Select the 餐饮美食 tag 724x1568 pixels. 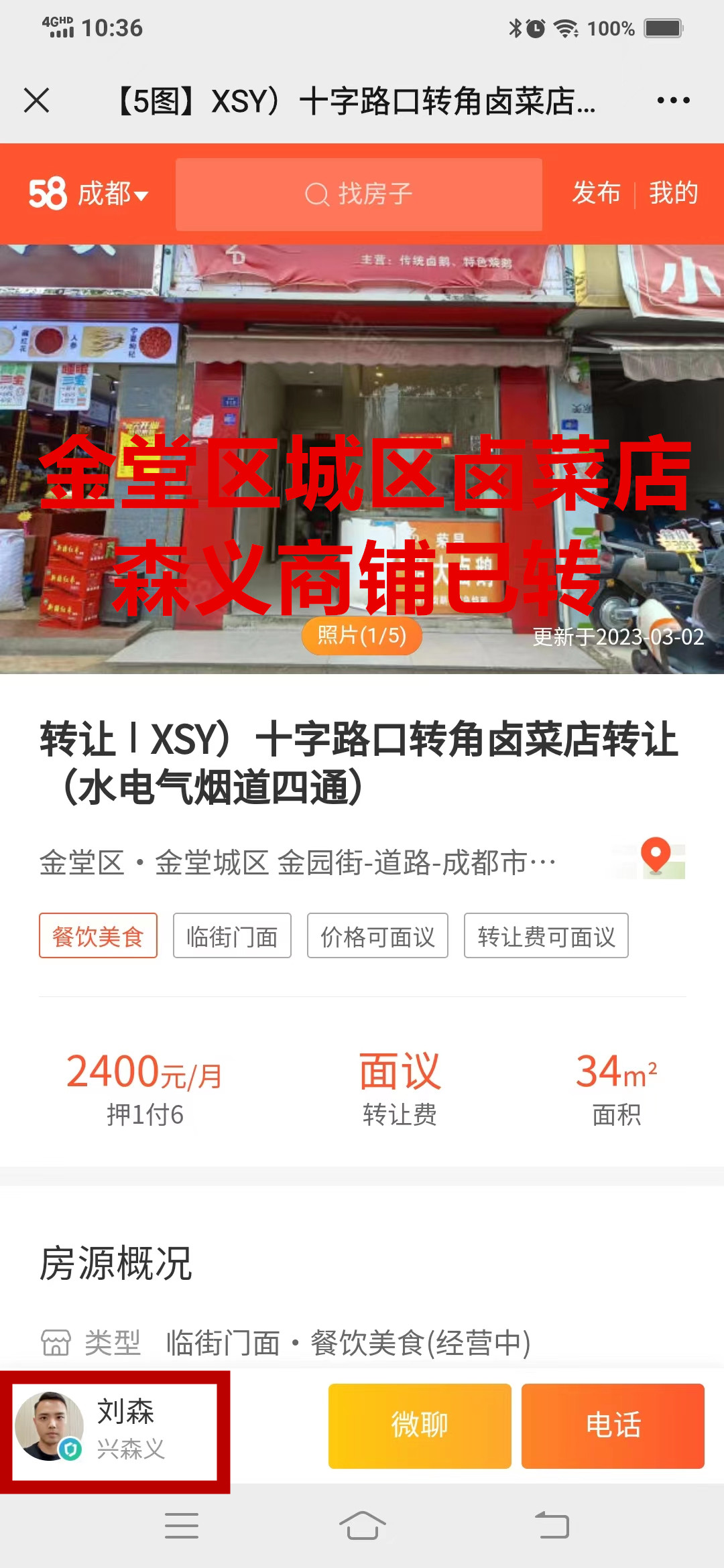pos(98,935)
